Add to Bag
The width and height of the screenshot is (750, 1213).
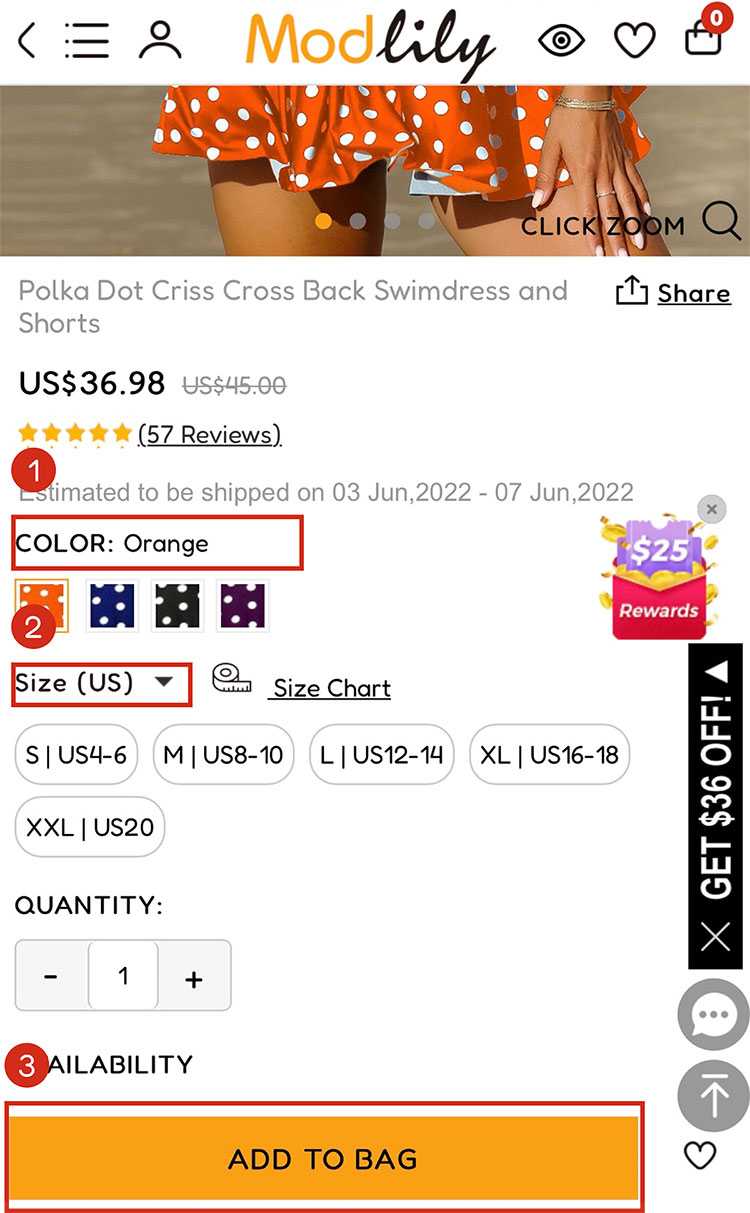pyautogui.click(x=323, y=1158)
